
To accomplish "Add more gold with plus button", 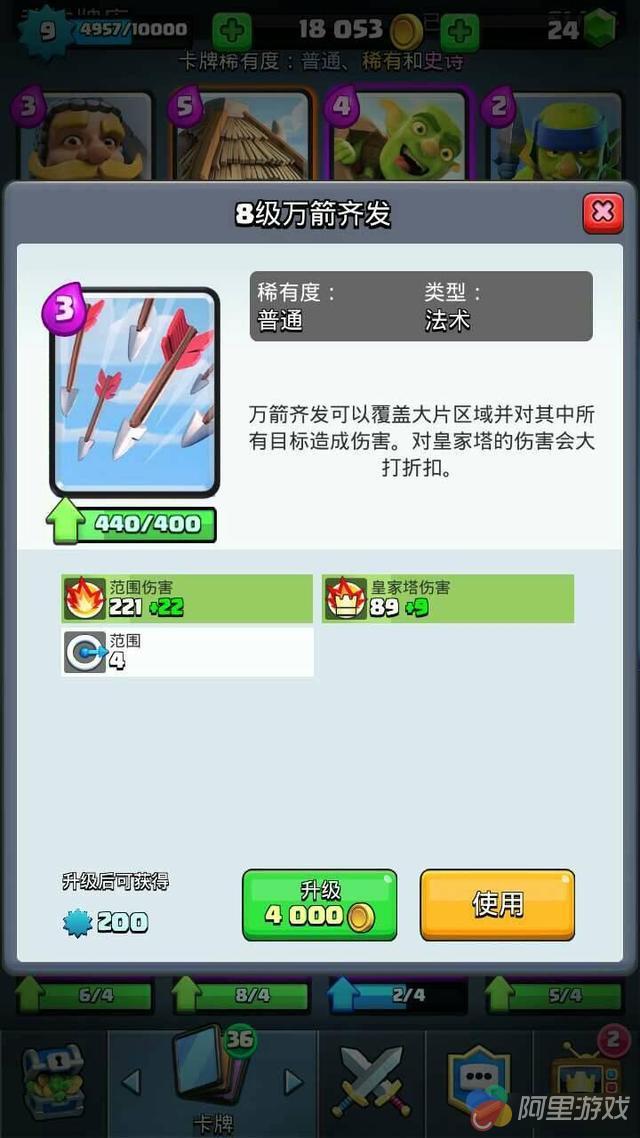I will pos(459,30).
